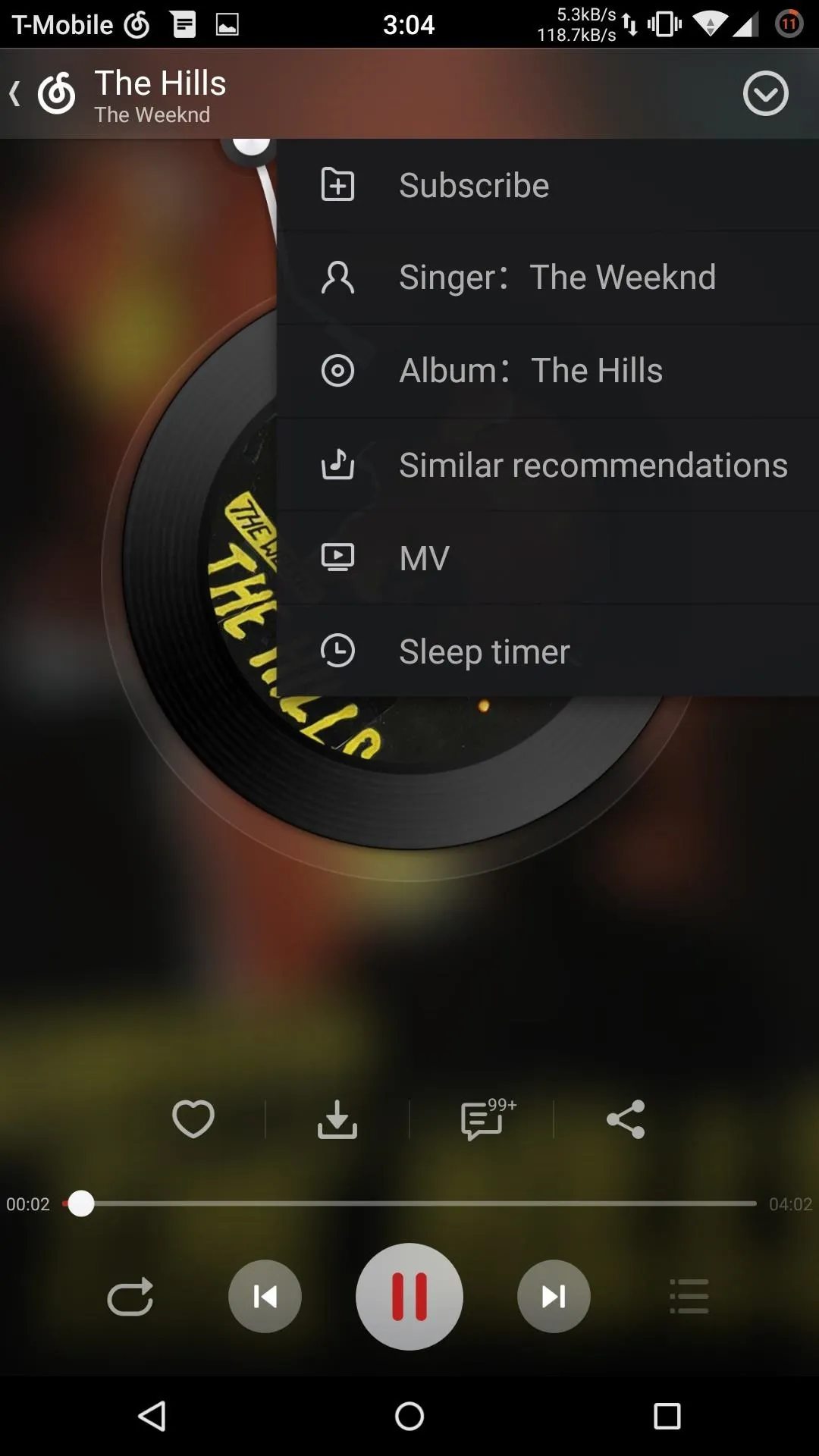Open the play queue list
This screenshot has height=1456, width=819.
click(x=689, y=1297)
